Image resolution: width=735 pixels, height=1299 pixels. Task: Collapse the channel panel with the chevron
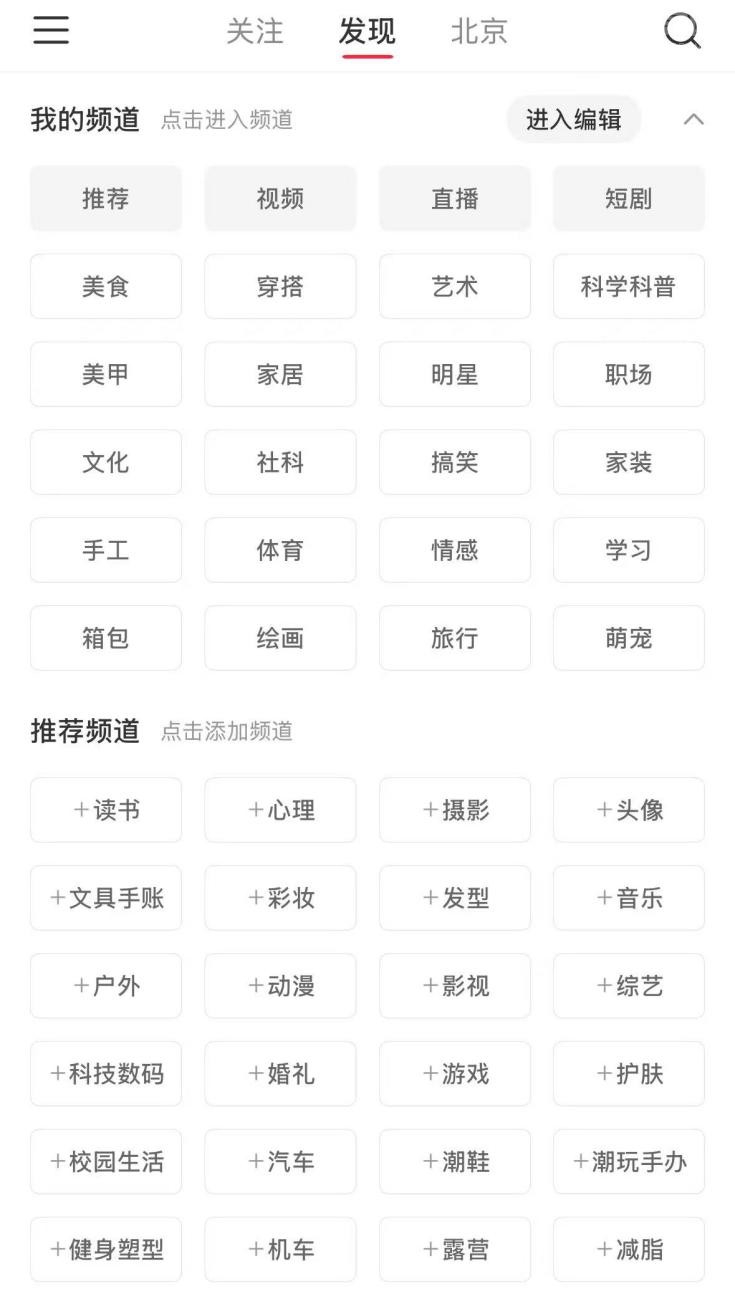coord(693,120)
